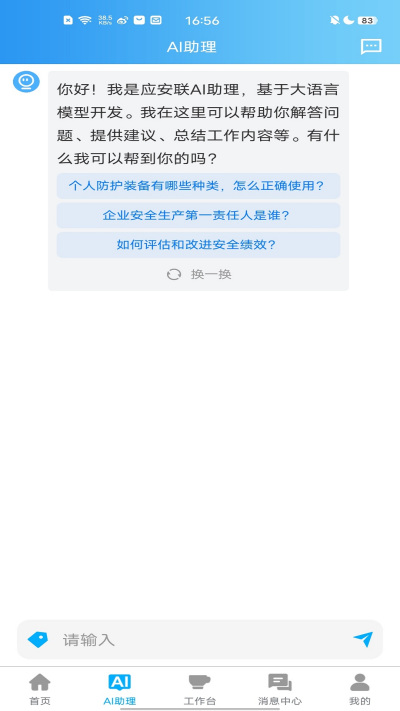Open the 消息中心 tab
Viewport: 400px width, 711px height.
coord(280,689)
